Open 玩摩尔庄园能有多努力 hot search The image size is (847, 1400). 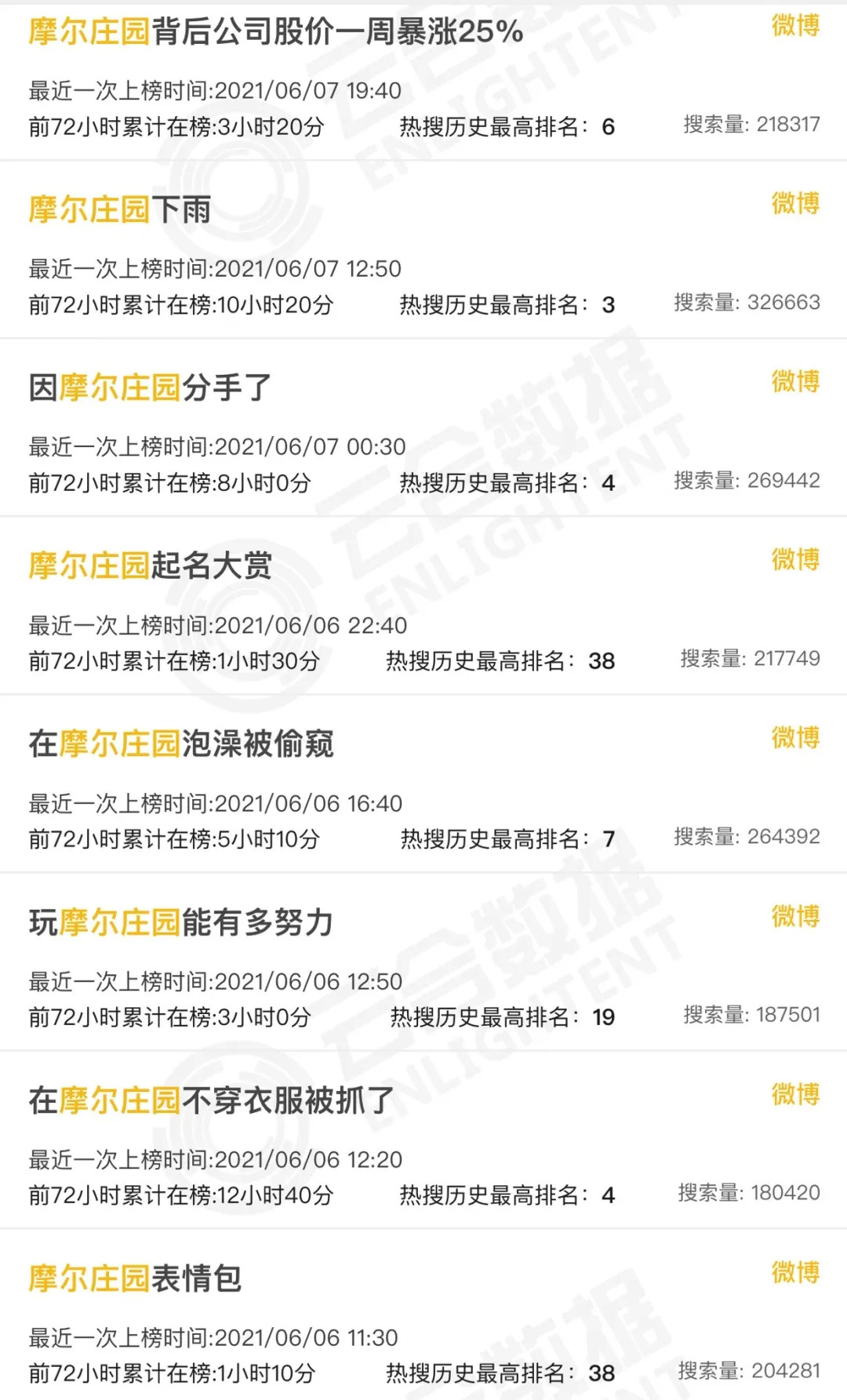(181, 922)
